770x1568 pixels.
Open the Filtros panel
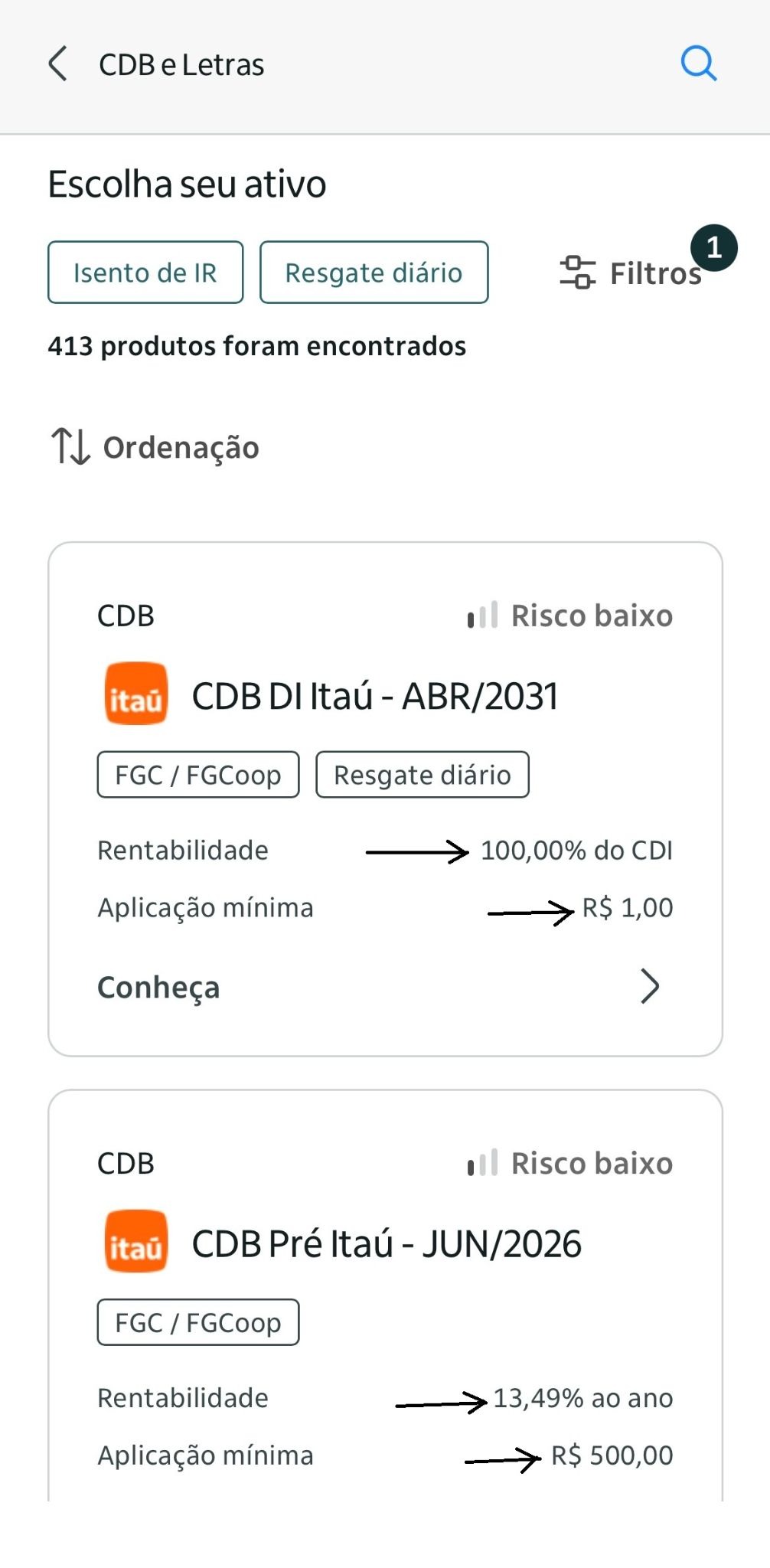(631, 273)
